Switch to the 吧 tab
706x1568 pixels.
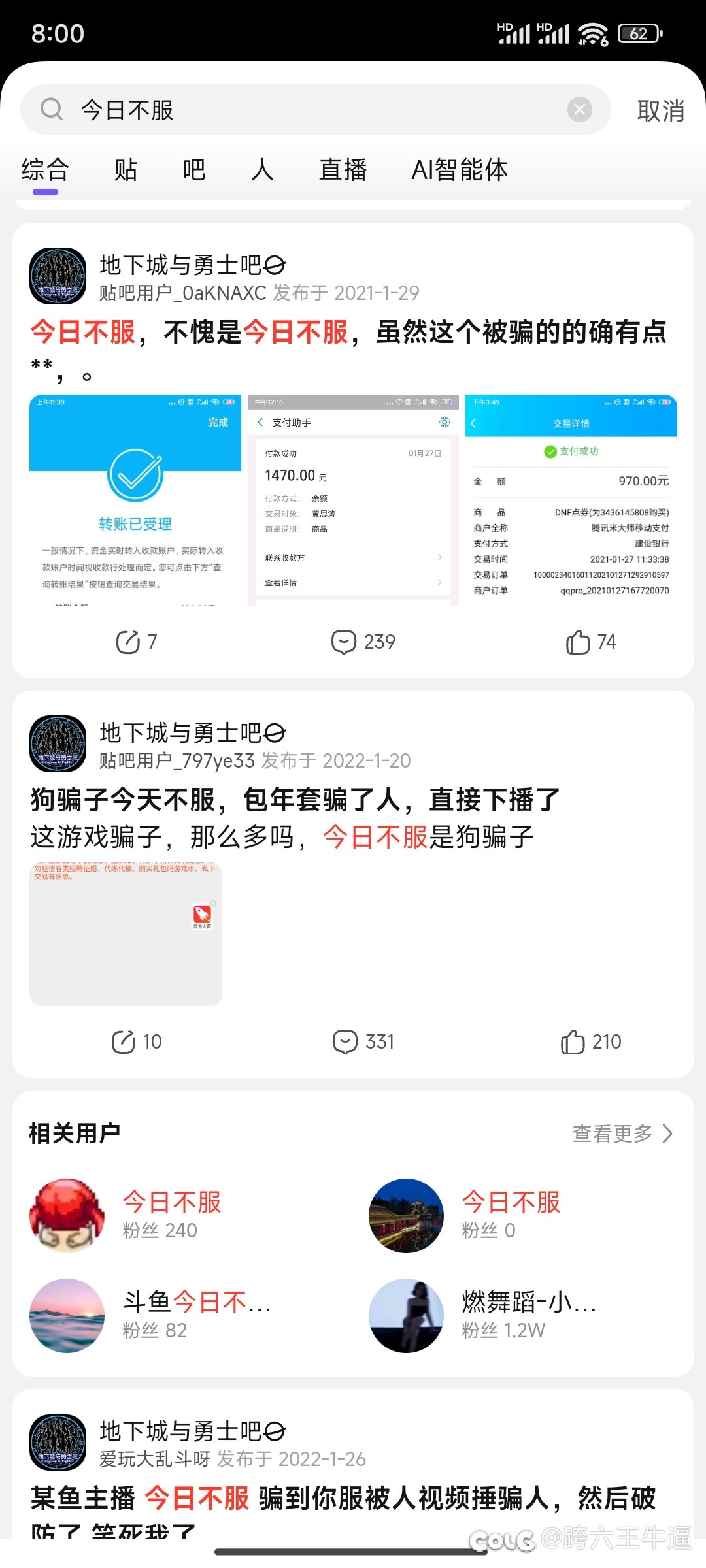(194, 170)
